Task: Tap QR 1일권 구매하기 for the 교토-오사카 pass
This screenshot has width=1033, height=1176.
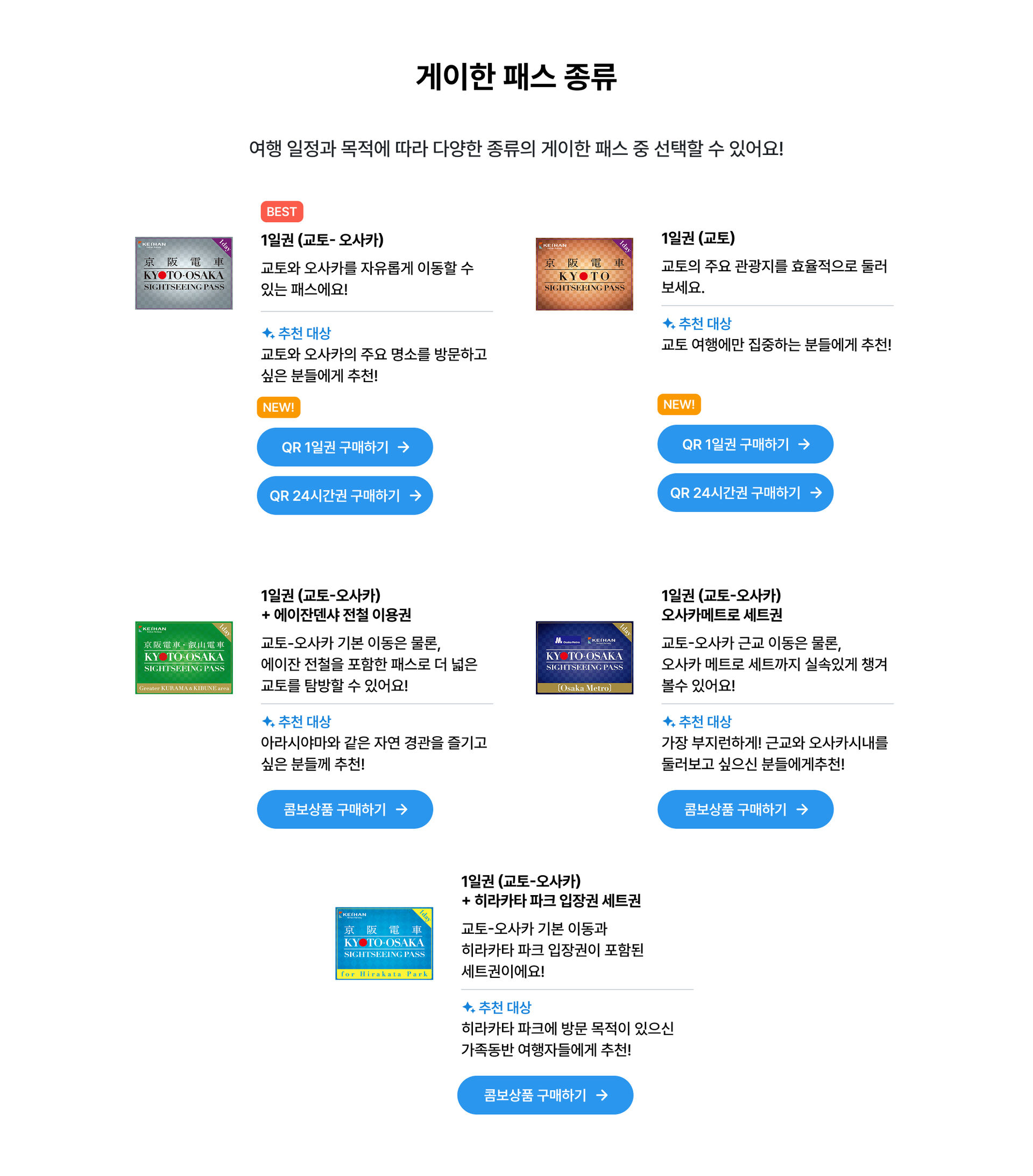Action: (344, 447)
